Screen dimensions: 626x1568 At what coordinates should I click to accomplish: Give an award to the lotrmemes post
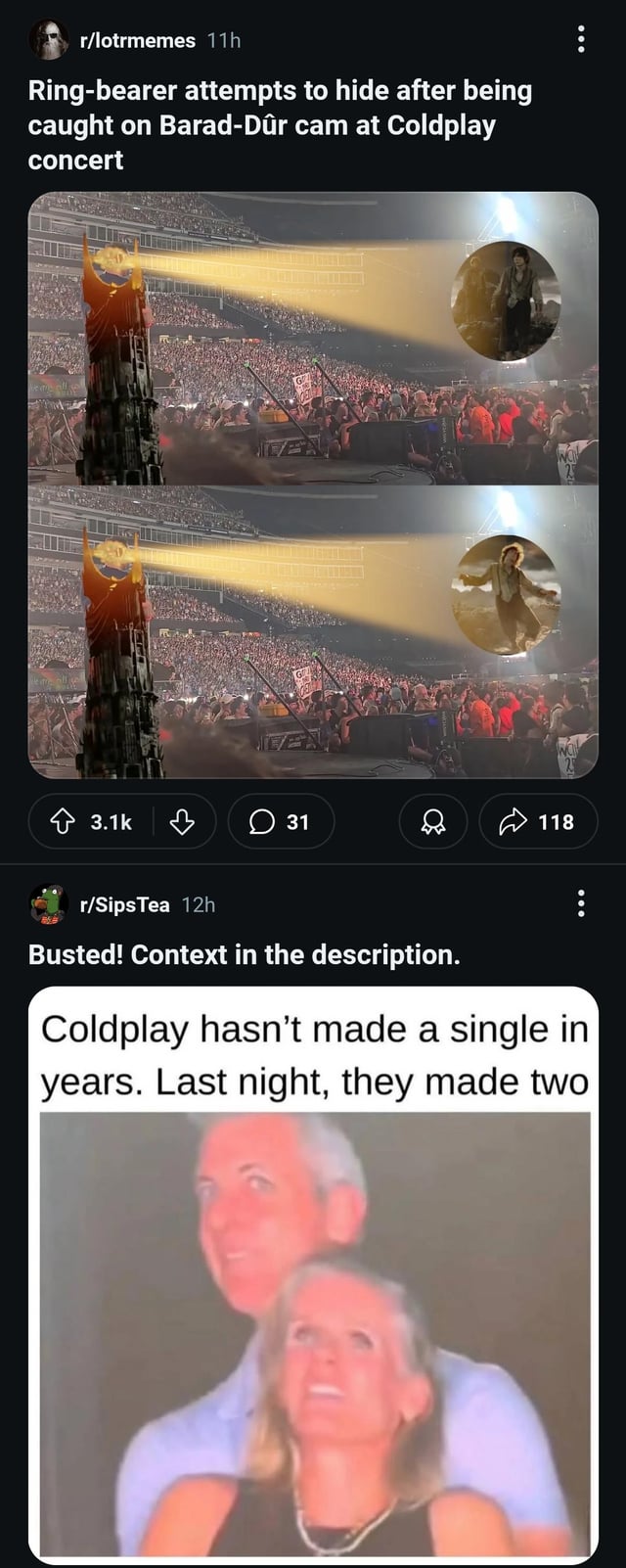[x=433, y=822]
